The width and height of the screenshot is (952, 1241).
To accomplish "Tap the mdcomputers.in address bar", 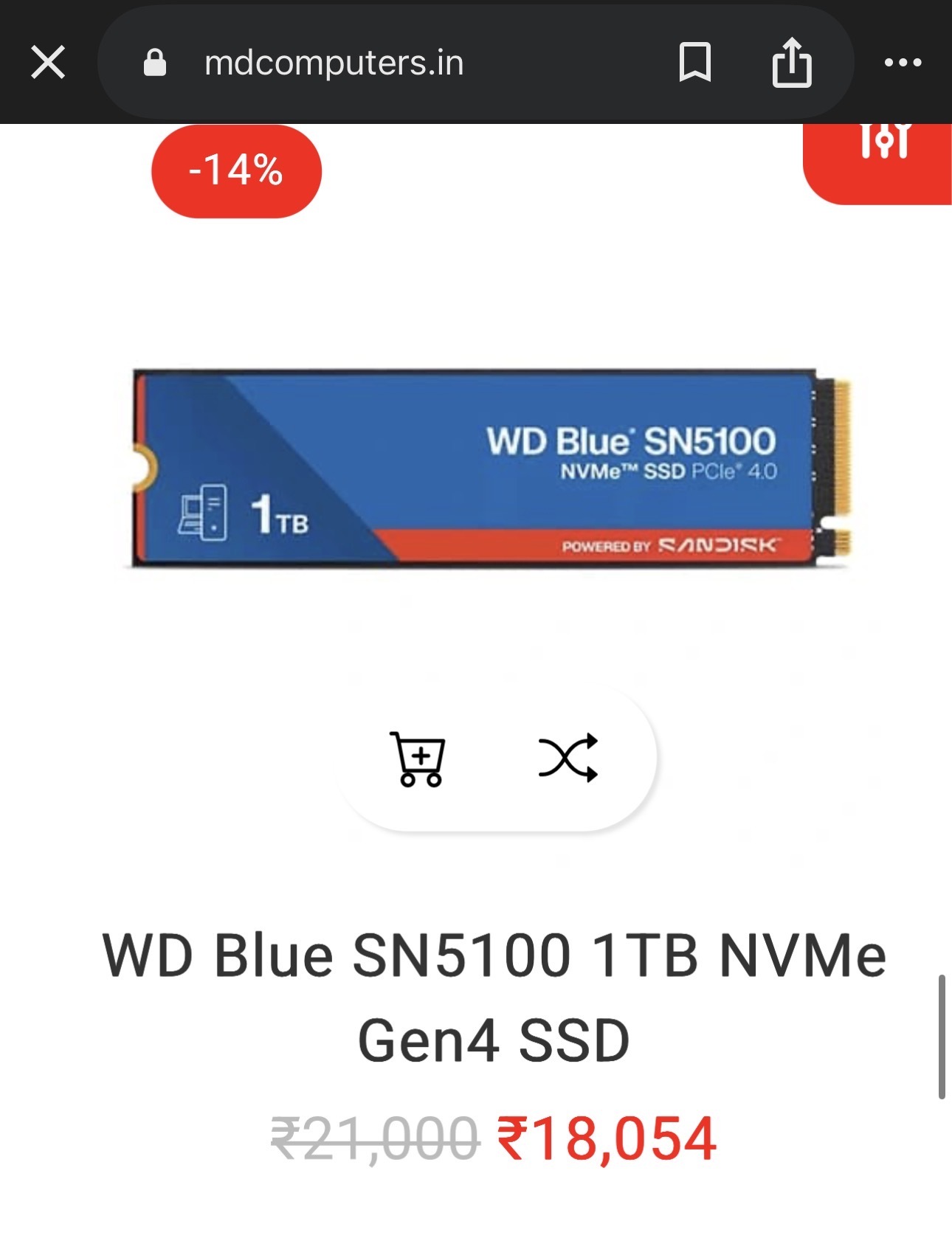I will (334, 63).
